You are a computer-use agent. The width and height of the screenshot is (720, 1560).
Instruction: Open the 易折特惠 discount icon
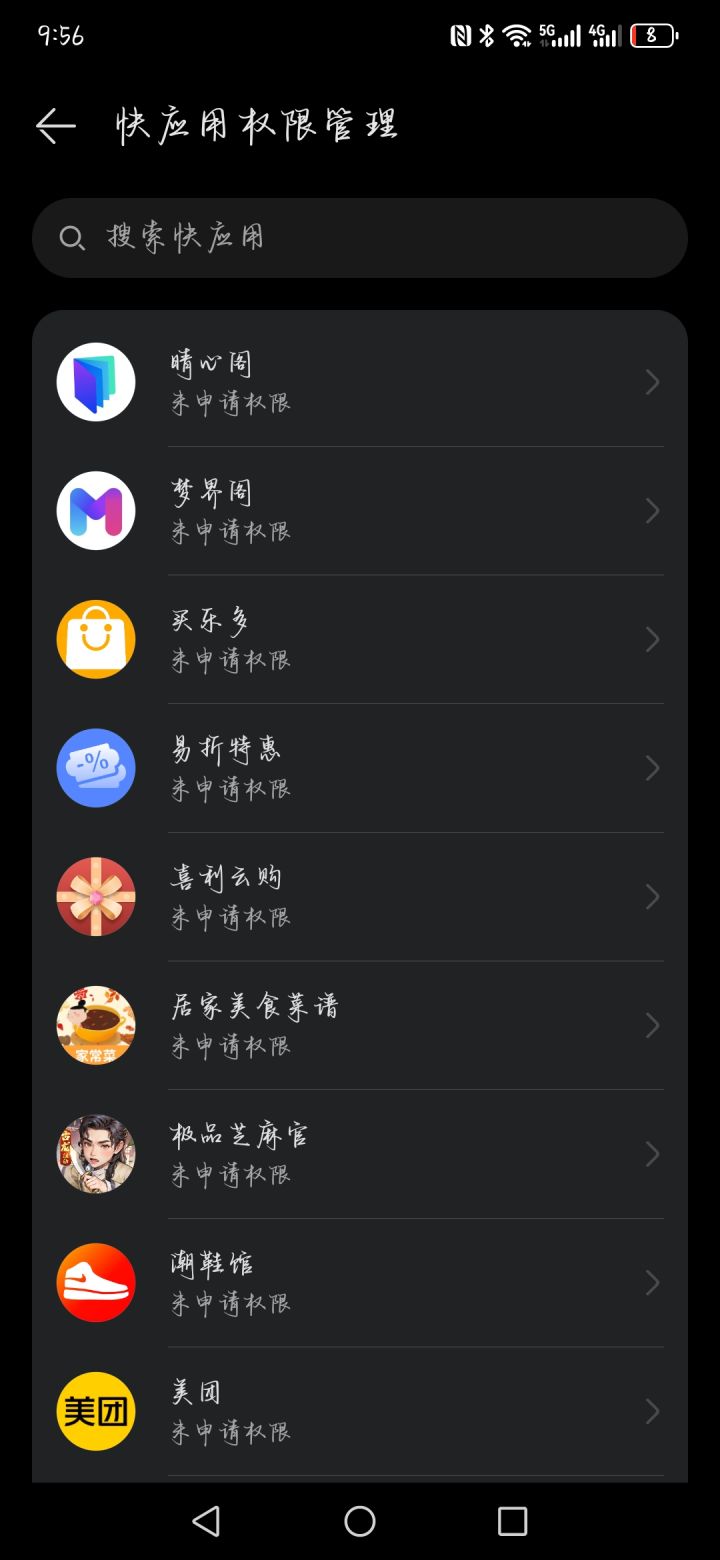pyautogui.click(x=96, y=768)
